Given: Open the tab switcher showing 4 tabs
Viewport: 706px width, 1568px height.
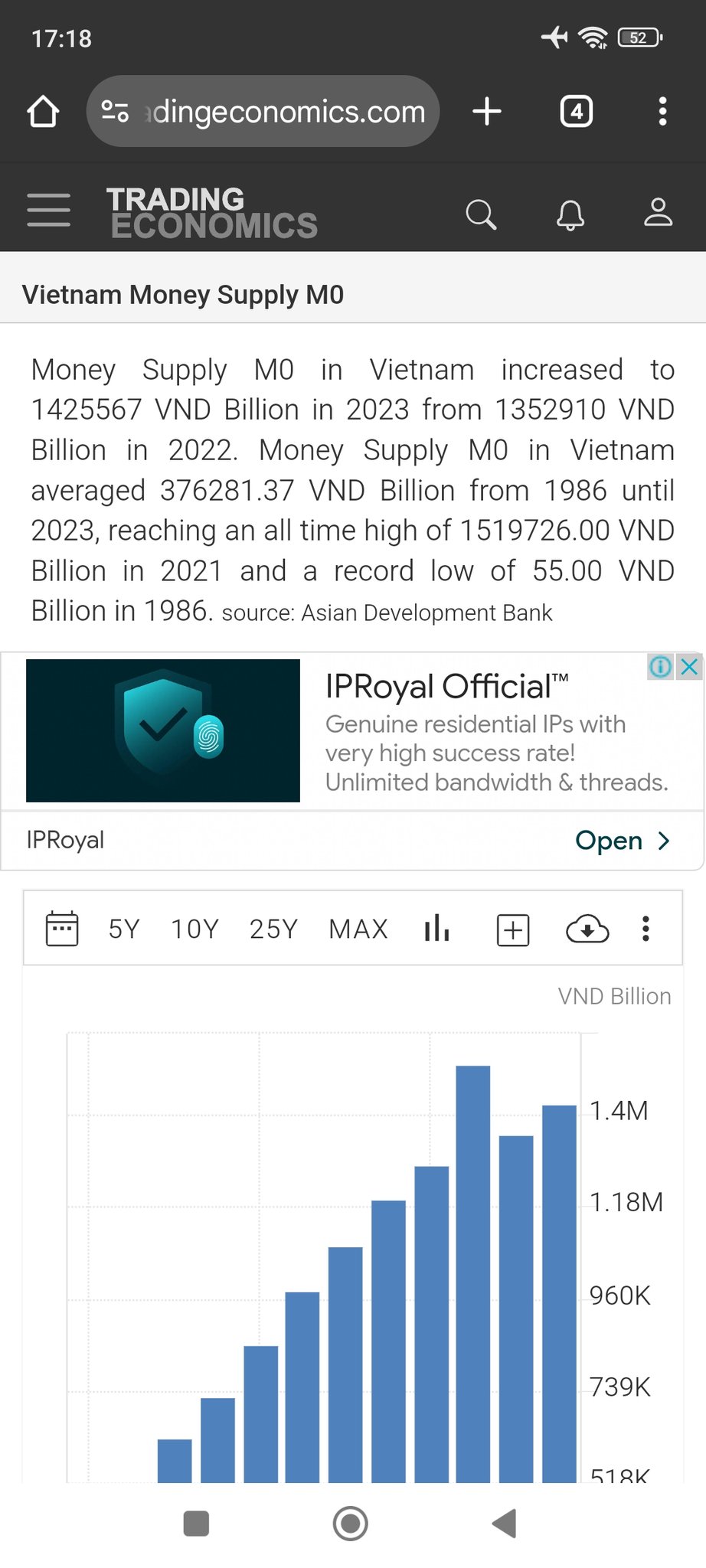Looking at the screenshot, I should tap(576, 112).
